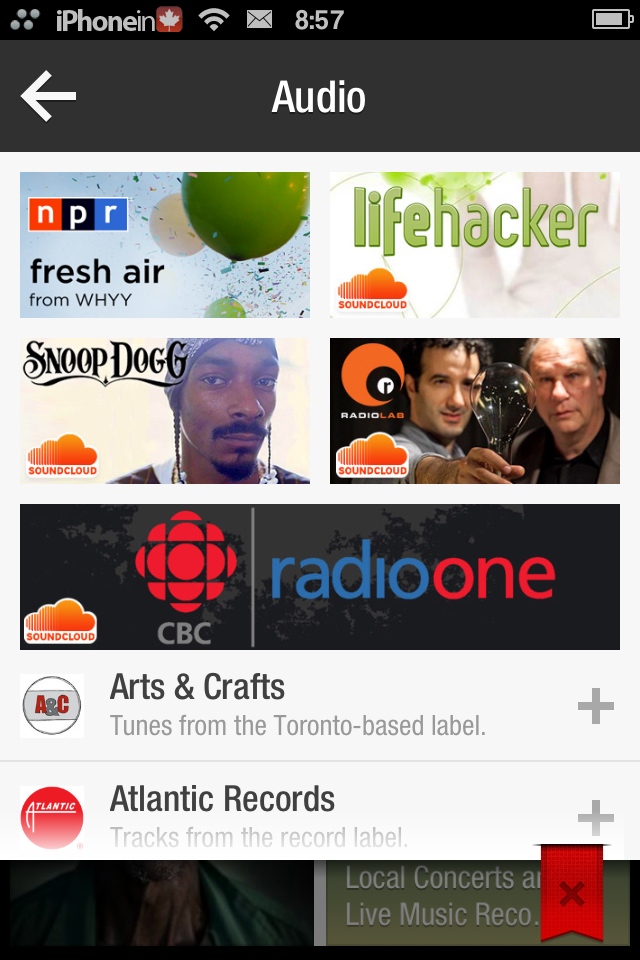Open the Radiolab tile
The image size is (640, 960).
(x=475, y=411)
